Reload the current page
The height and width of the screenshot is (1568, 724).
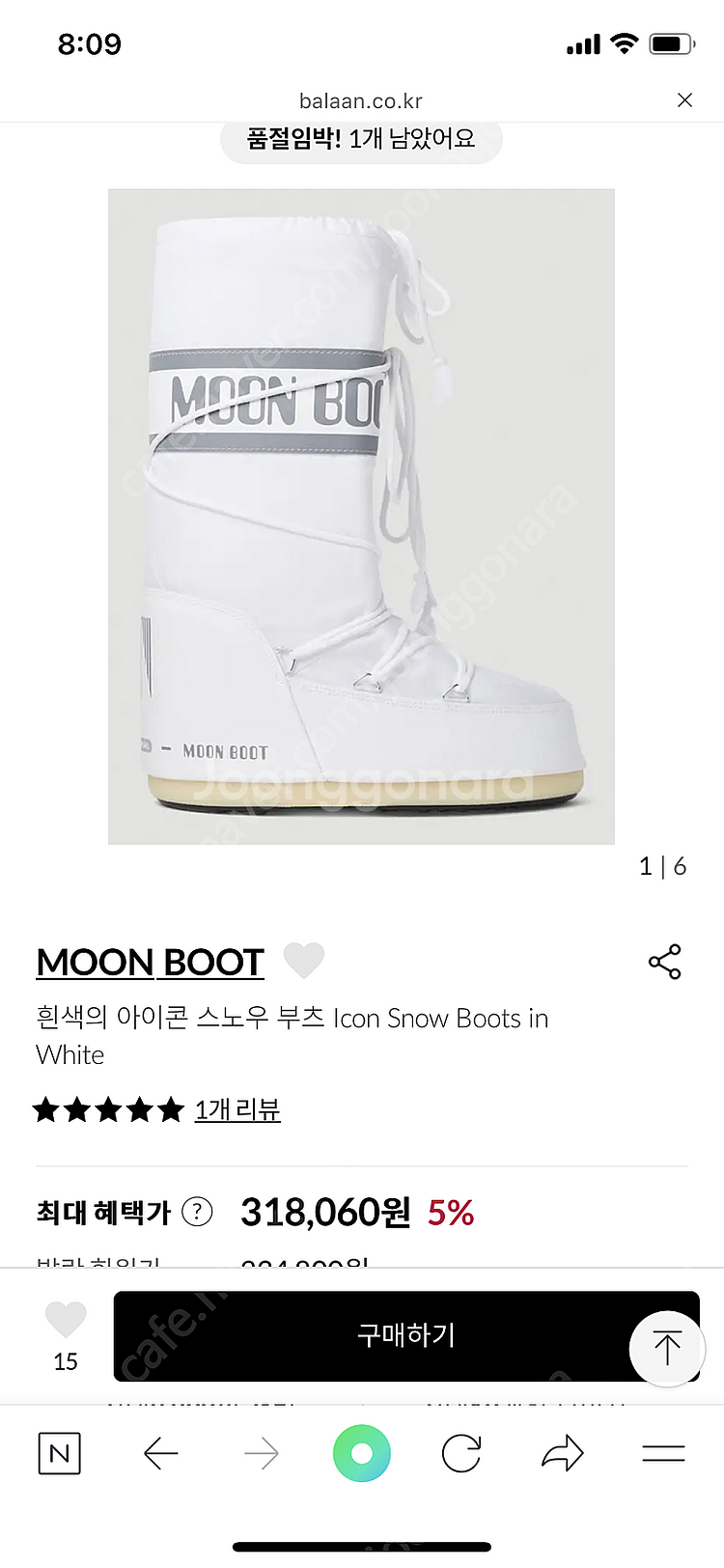coord(461,1453)
